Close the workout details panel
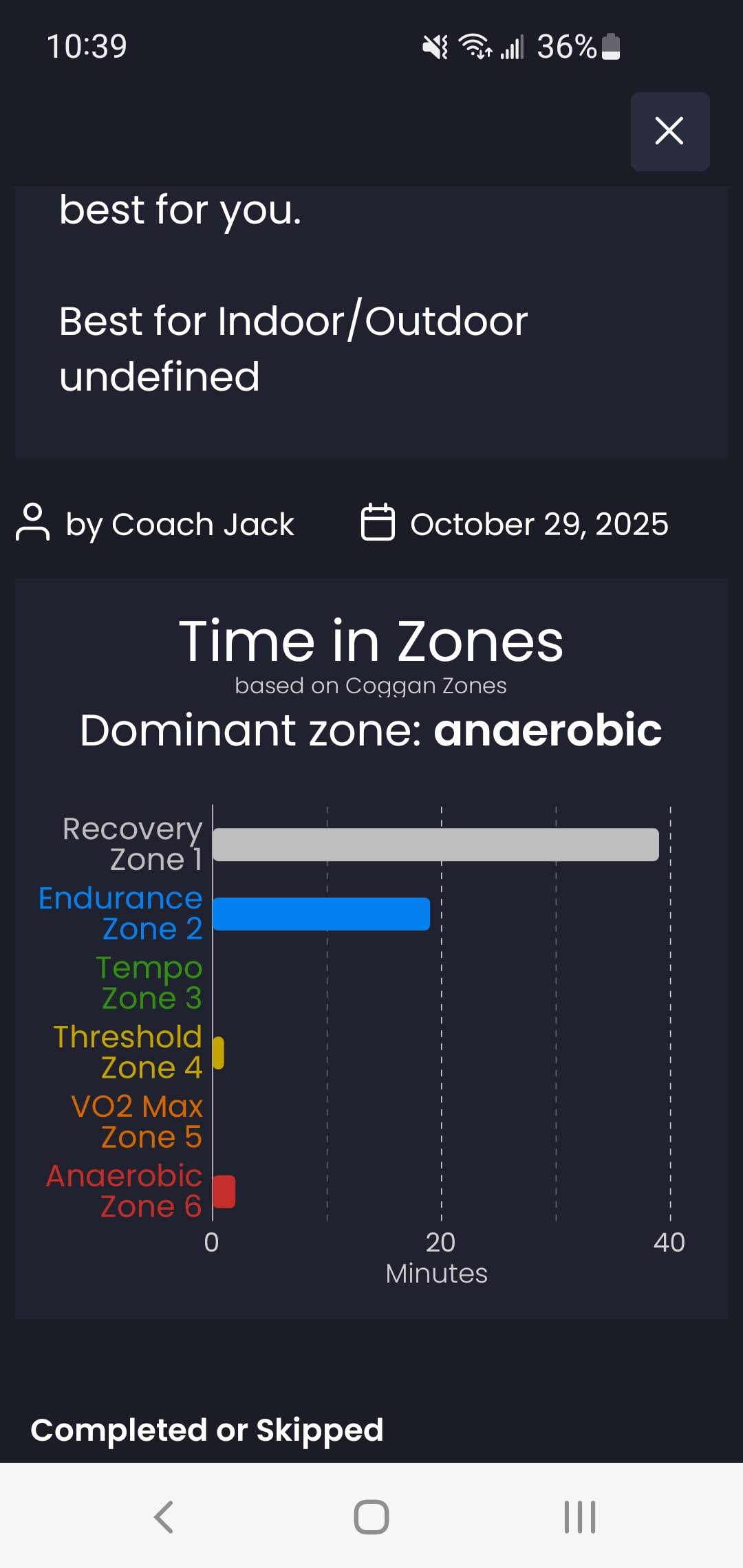743x1568 pixels. tap(669, 131)
